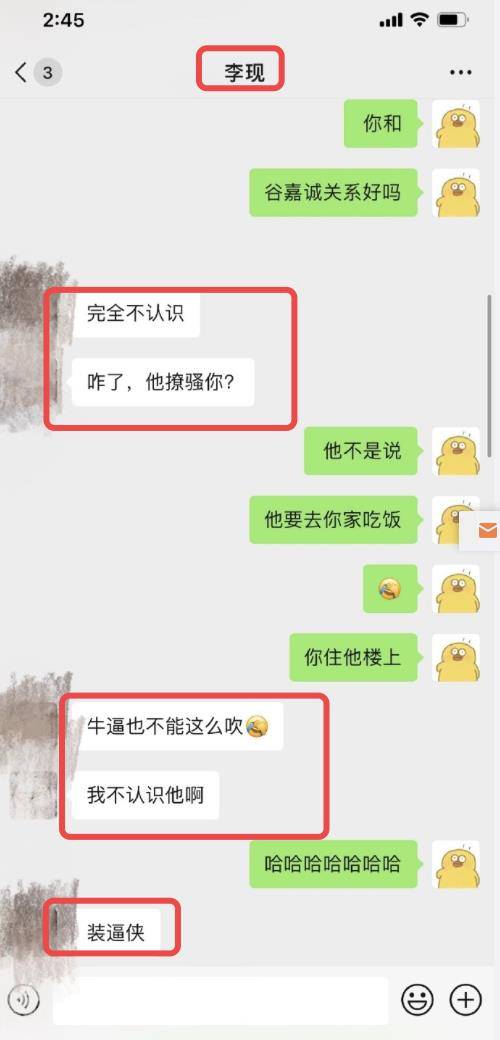The height and width of the screenshot is (1040, 500).
Task: Open the three-dot chat options menu
Action: (460, 72)
